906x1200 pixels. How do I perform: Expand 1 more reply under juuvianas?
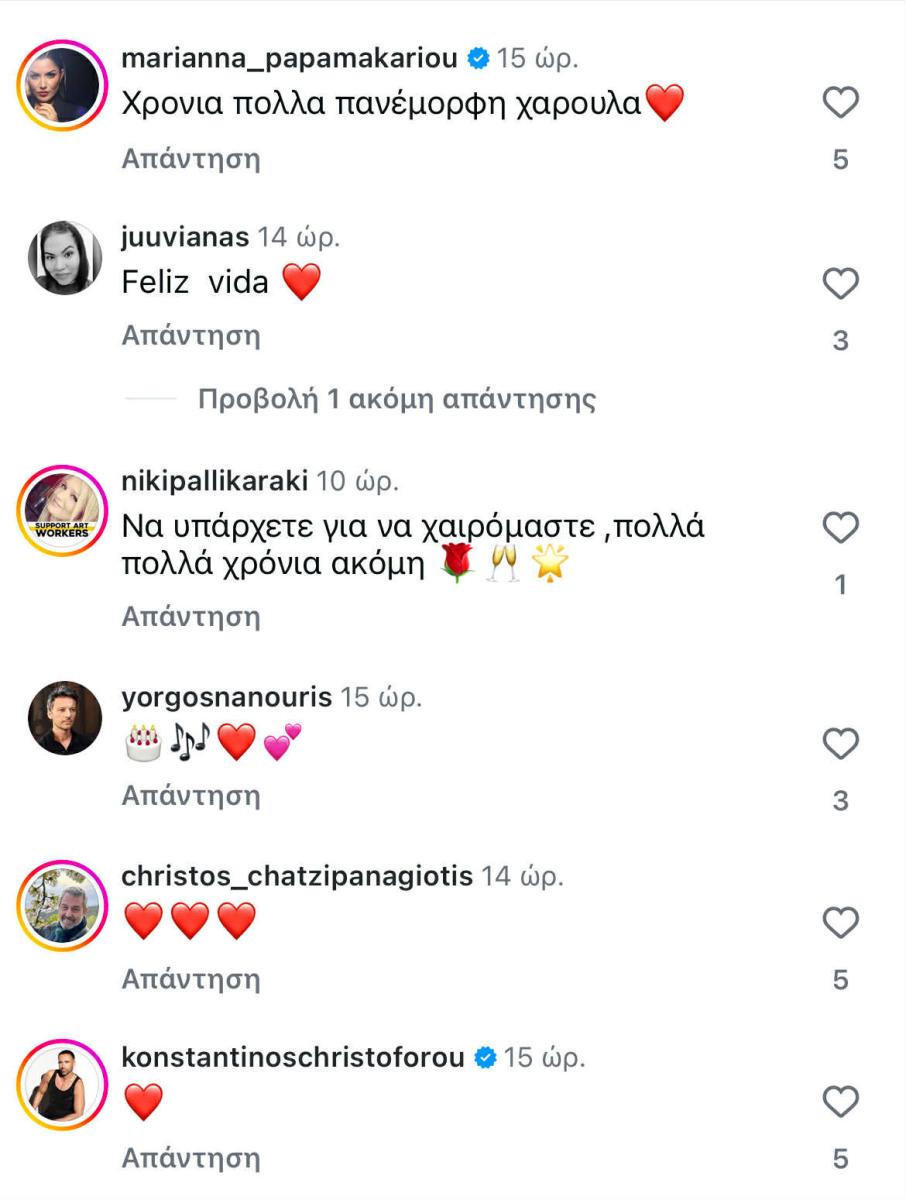coord(396,400)
